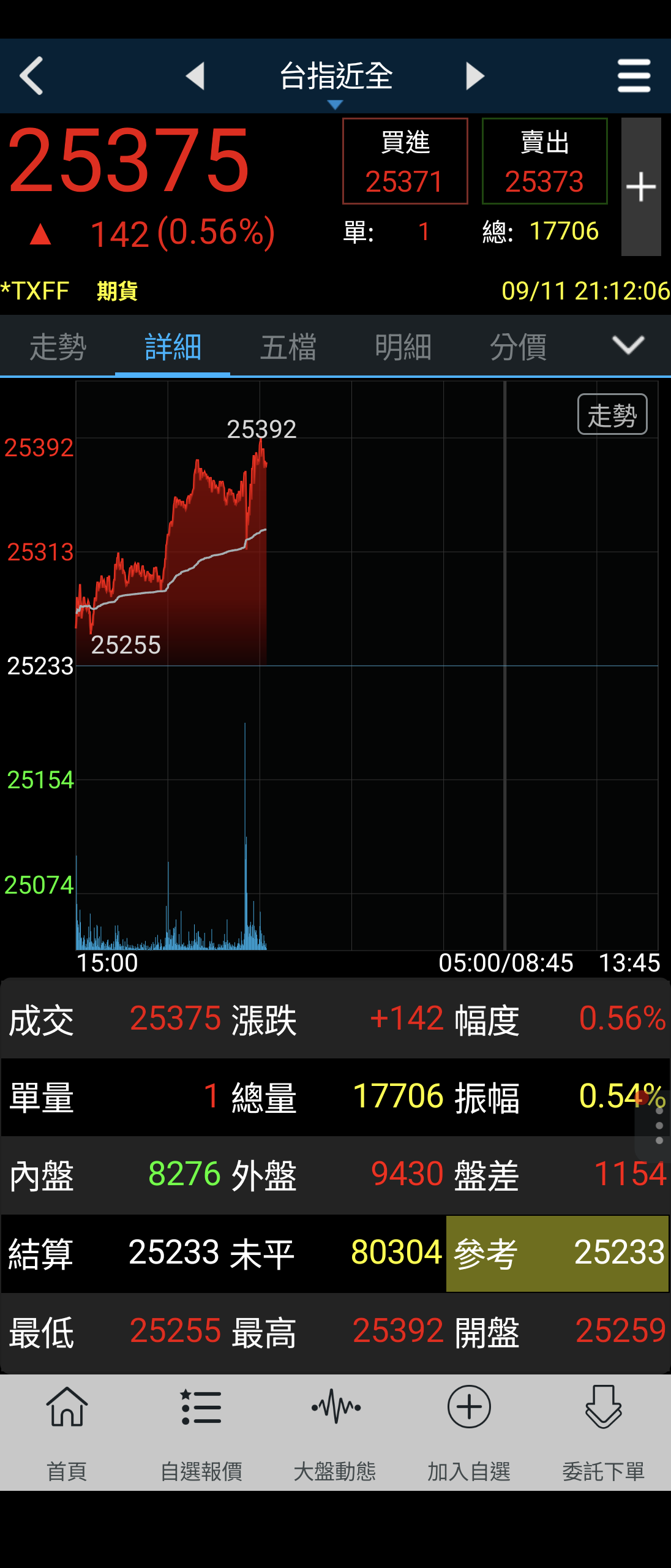The image size is (671, 1568).
Task: Tap the plus icon beside the quote
Action: (x=641, y=187)
